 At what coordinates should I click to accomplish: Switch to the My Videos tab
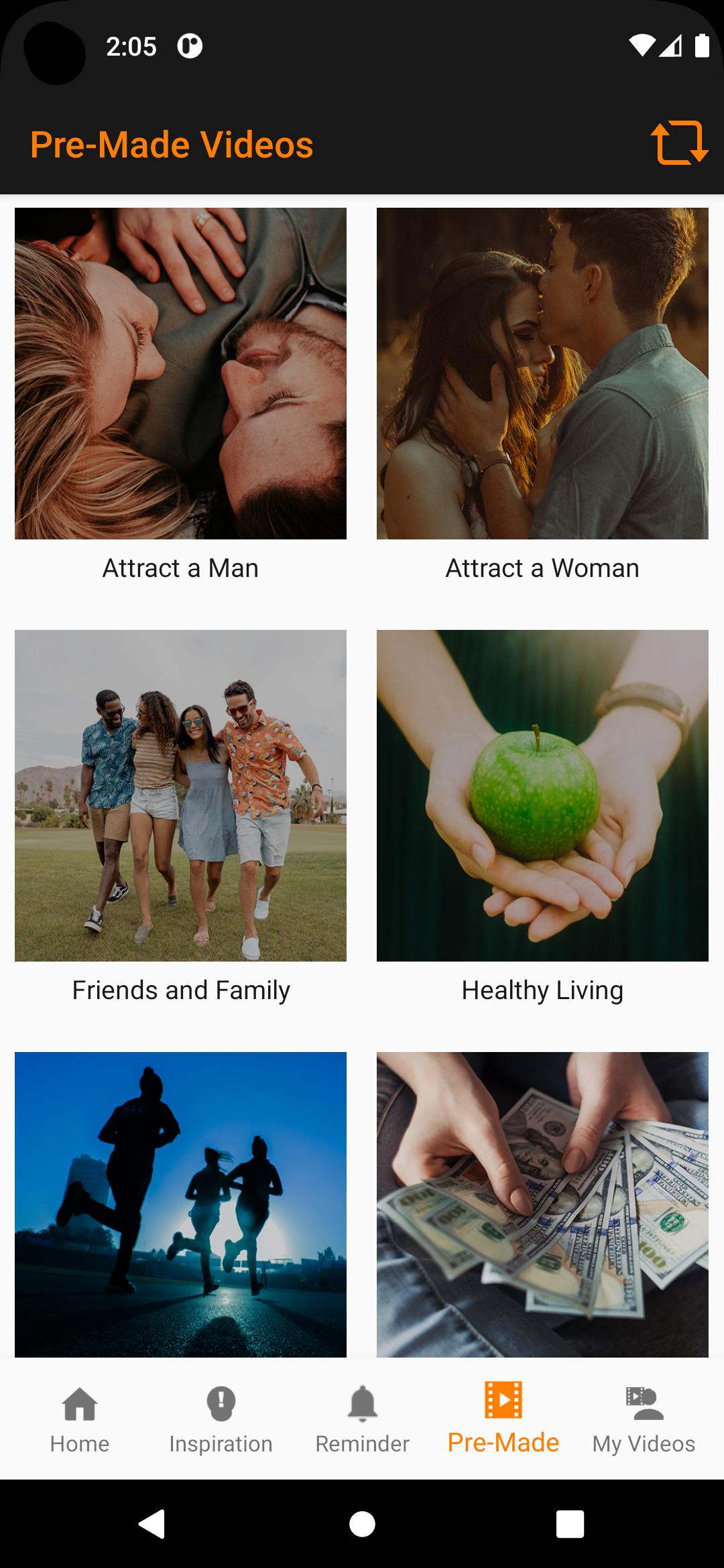pos(644,1419)
